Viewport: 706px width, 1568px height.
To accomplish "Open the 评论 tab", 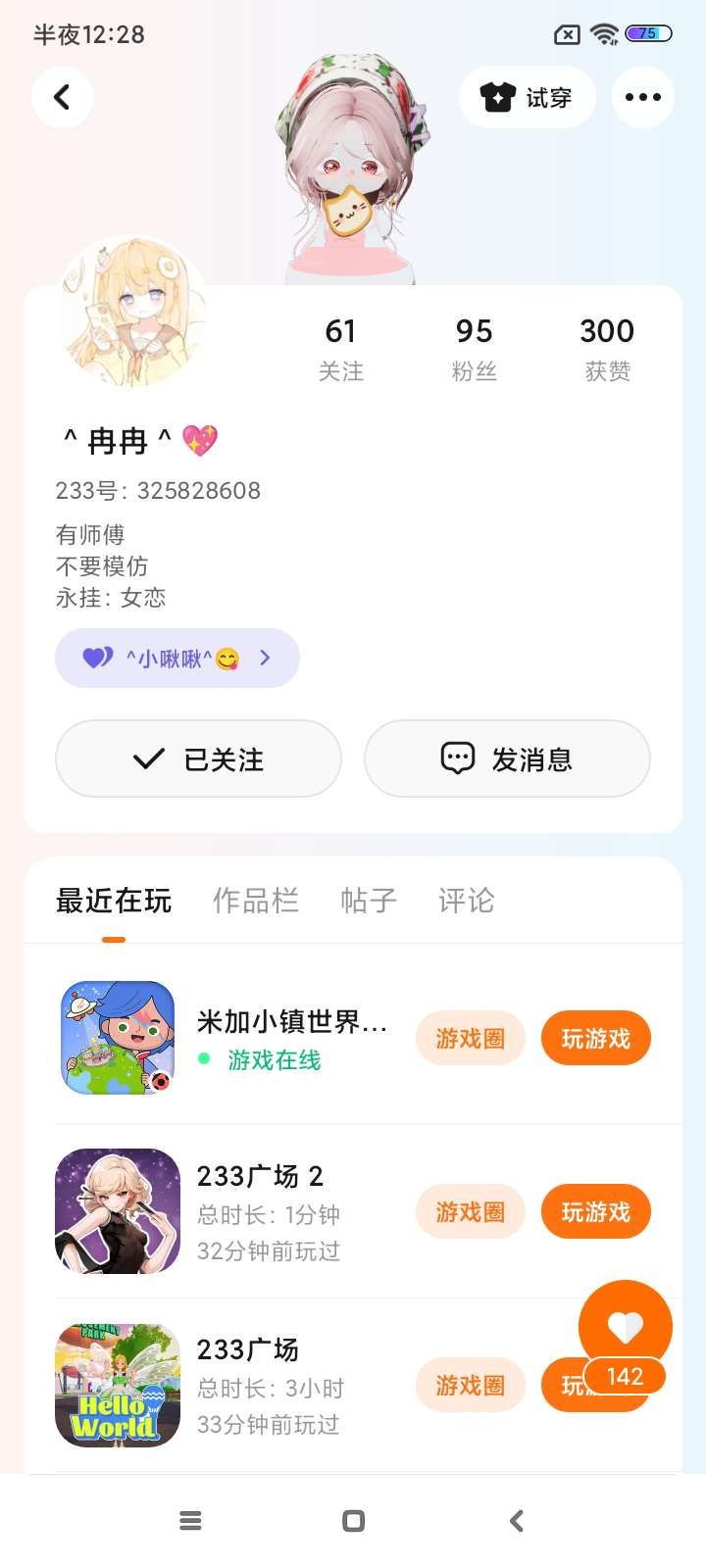I will coord(466,900).
